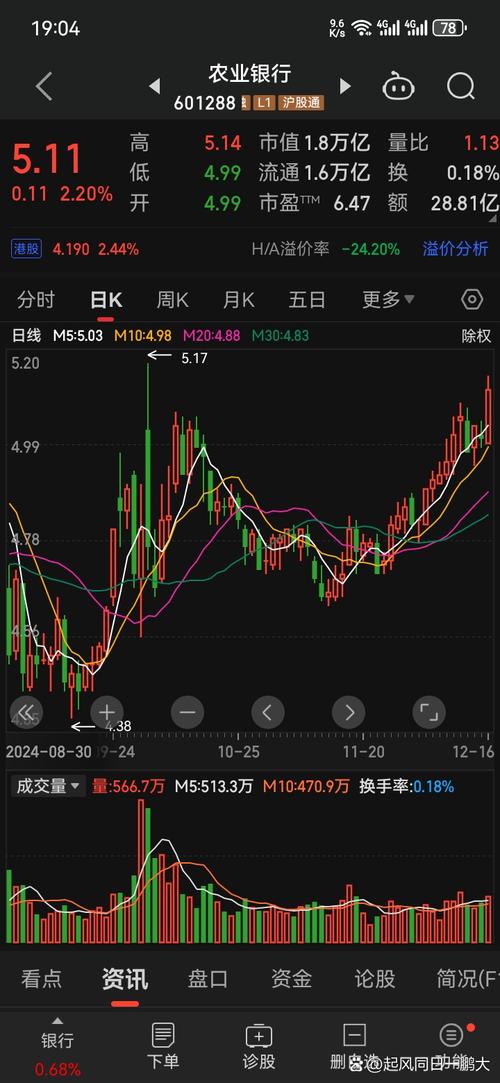The width and height of the screenshot is (500, 1083).
Task: Change the 除权 adjustment setting
Action: point(476,336)
